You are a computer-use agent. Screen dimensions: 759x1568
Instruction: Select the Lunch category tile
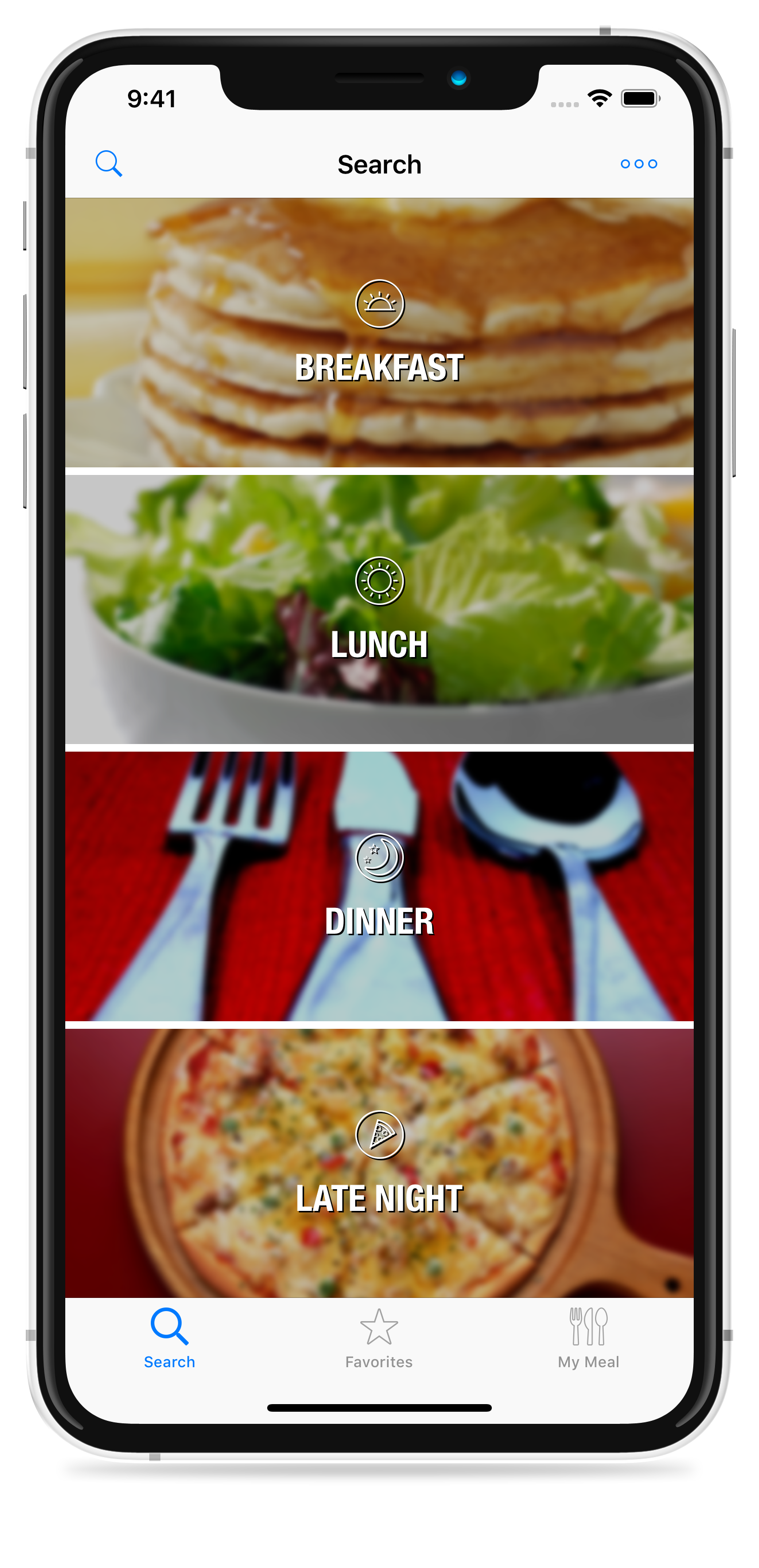click(379, 609)
